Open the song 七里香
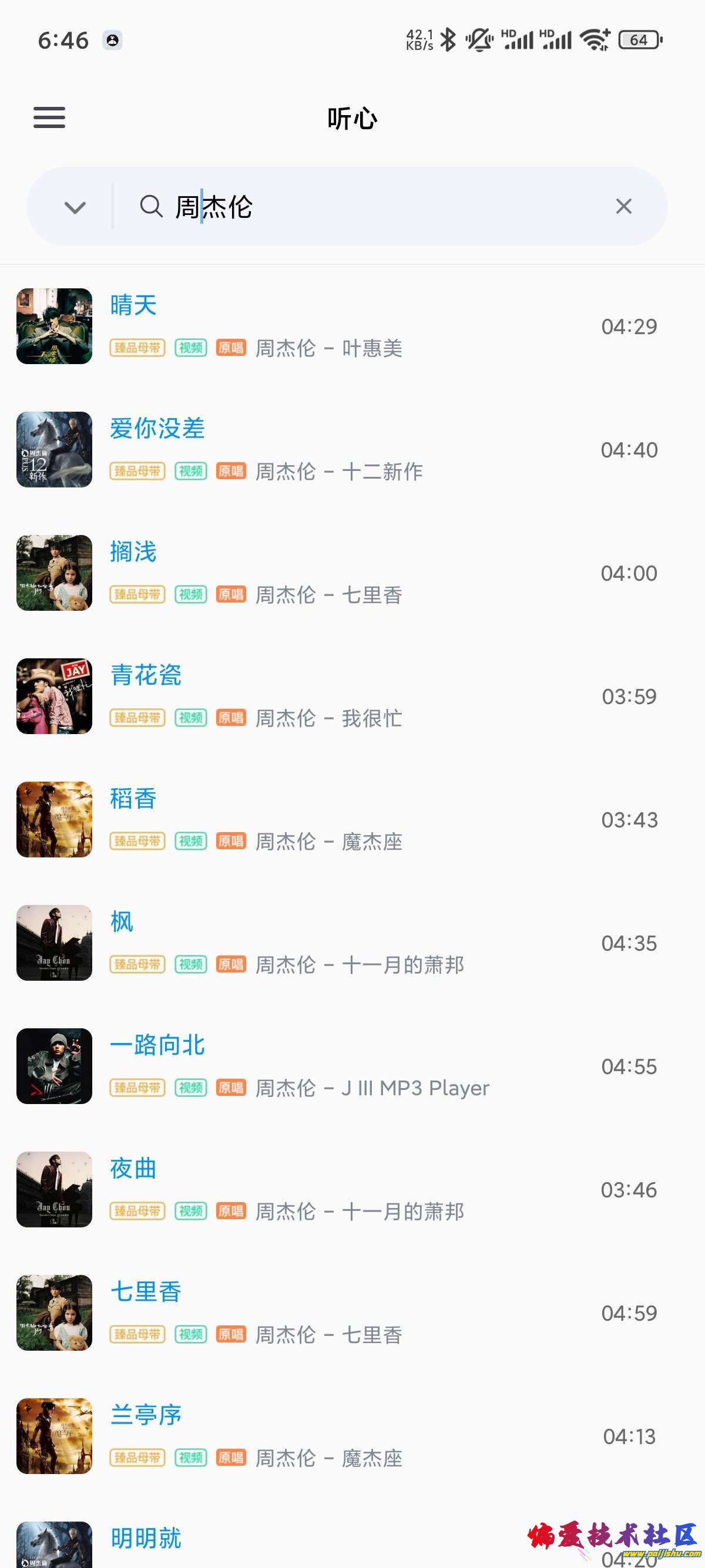705x1568 pixels. (x=146, y=1291)
